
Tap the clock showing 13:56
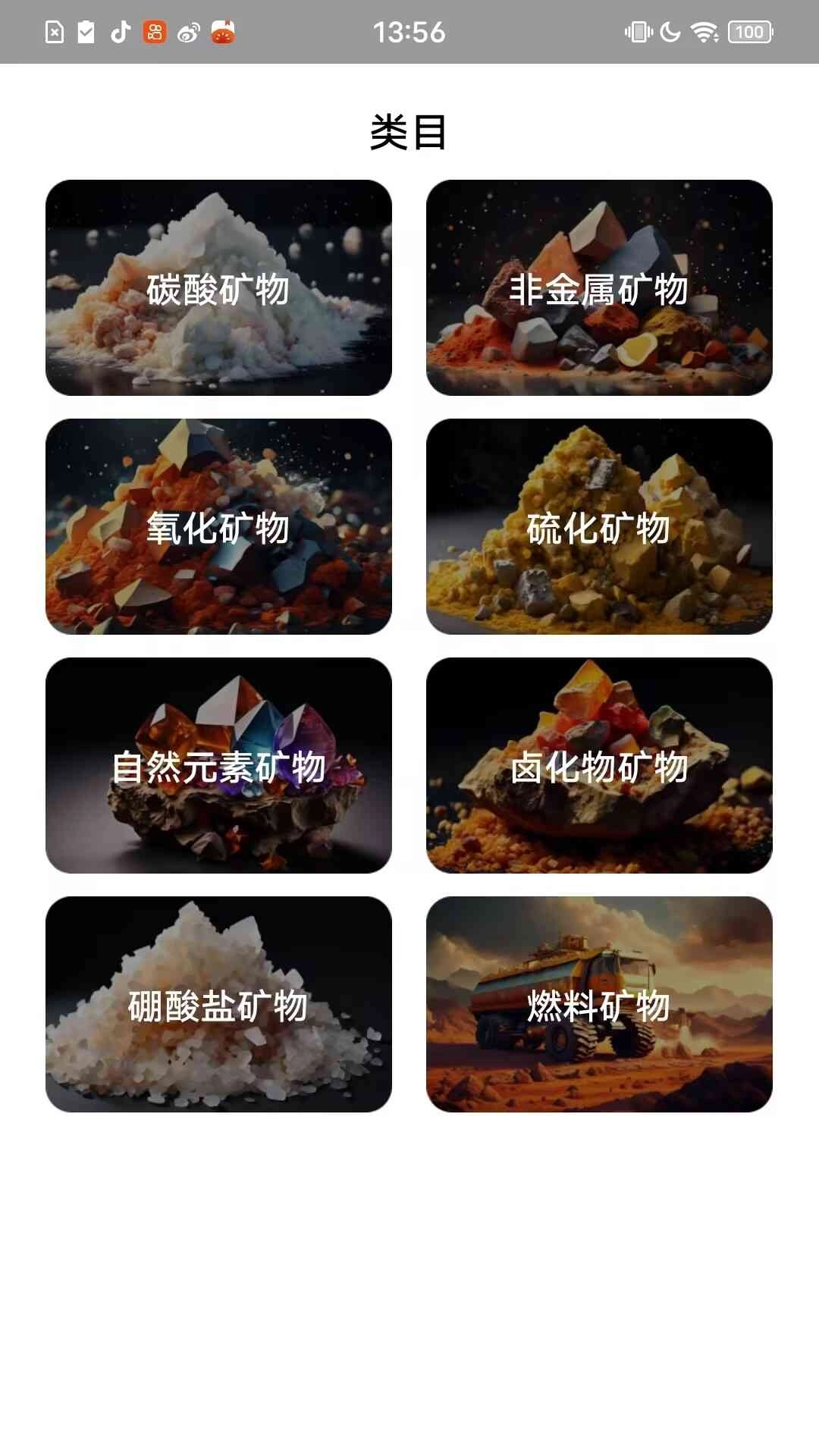pyautogui.click(x=409, y=32)
